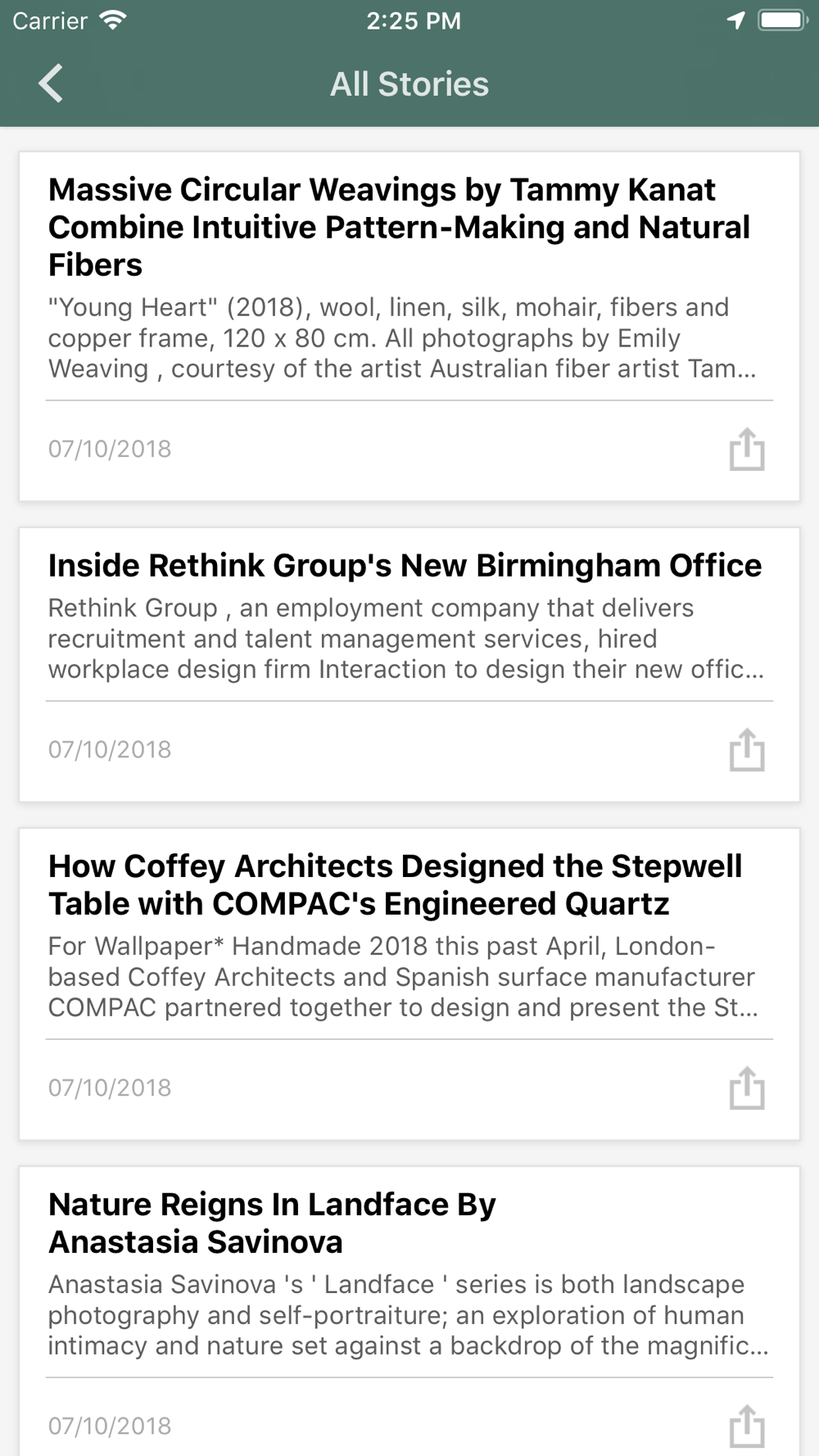Share the Anastasia Savinova Landface story

point(747,1426)
